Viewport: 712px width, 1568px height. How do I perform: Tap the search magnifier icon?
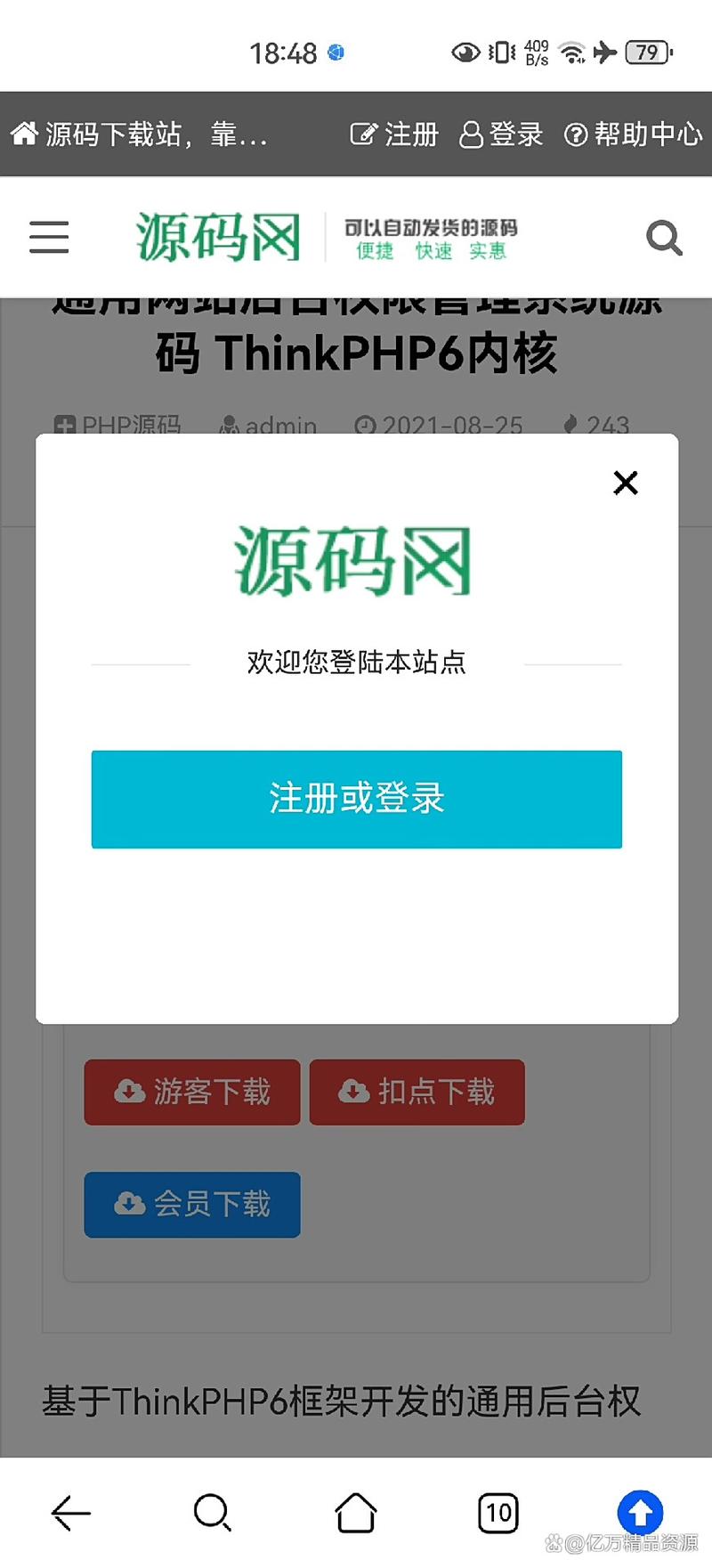point(664,237)
